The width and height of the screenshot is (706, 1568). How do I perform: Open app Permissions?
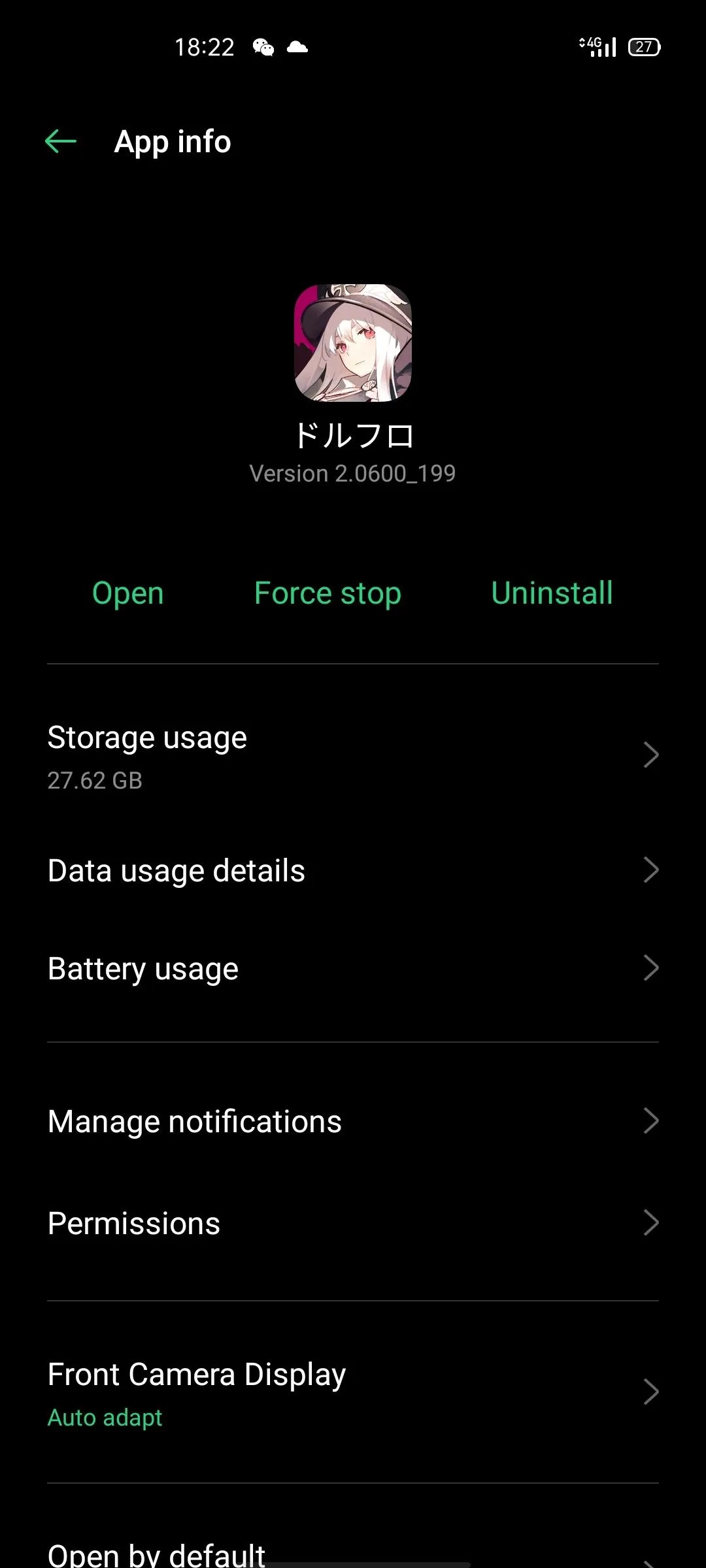(353, 1223)
